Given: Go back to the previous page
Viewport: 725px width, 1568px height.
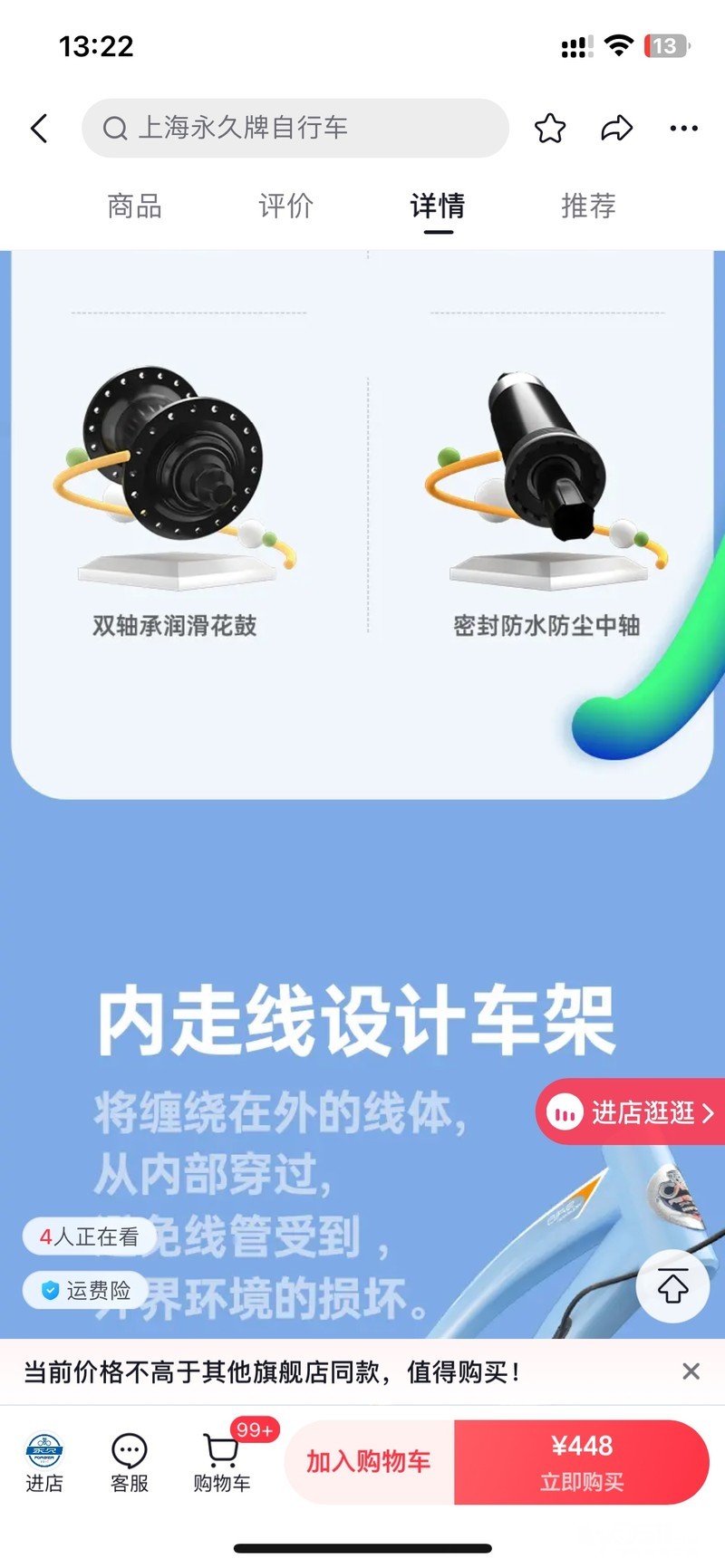Looking at the screenshot, I should [x=39, y=128].
